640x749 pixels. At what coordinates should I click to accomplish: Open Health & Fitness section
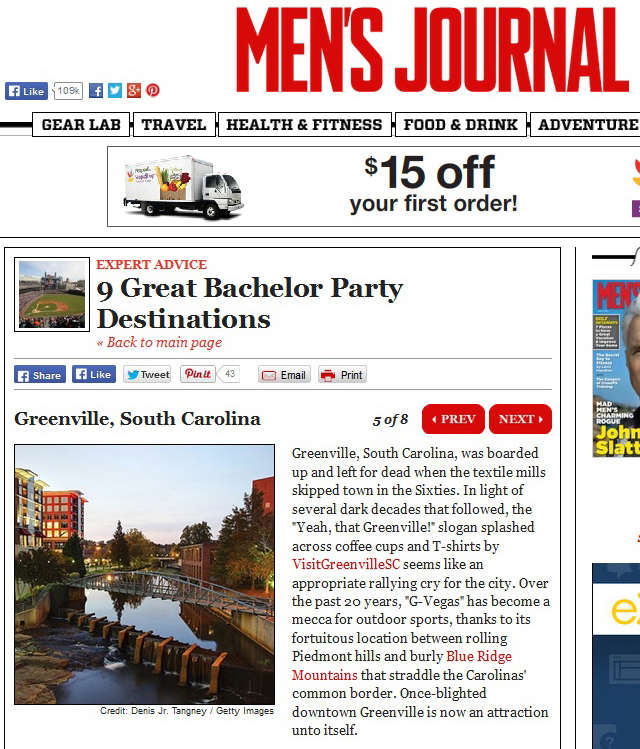click(x=304, y=125)
